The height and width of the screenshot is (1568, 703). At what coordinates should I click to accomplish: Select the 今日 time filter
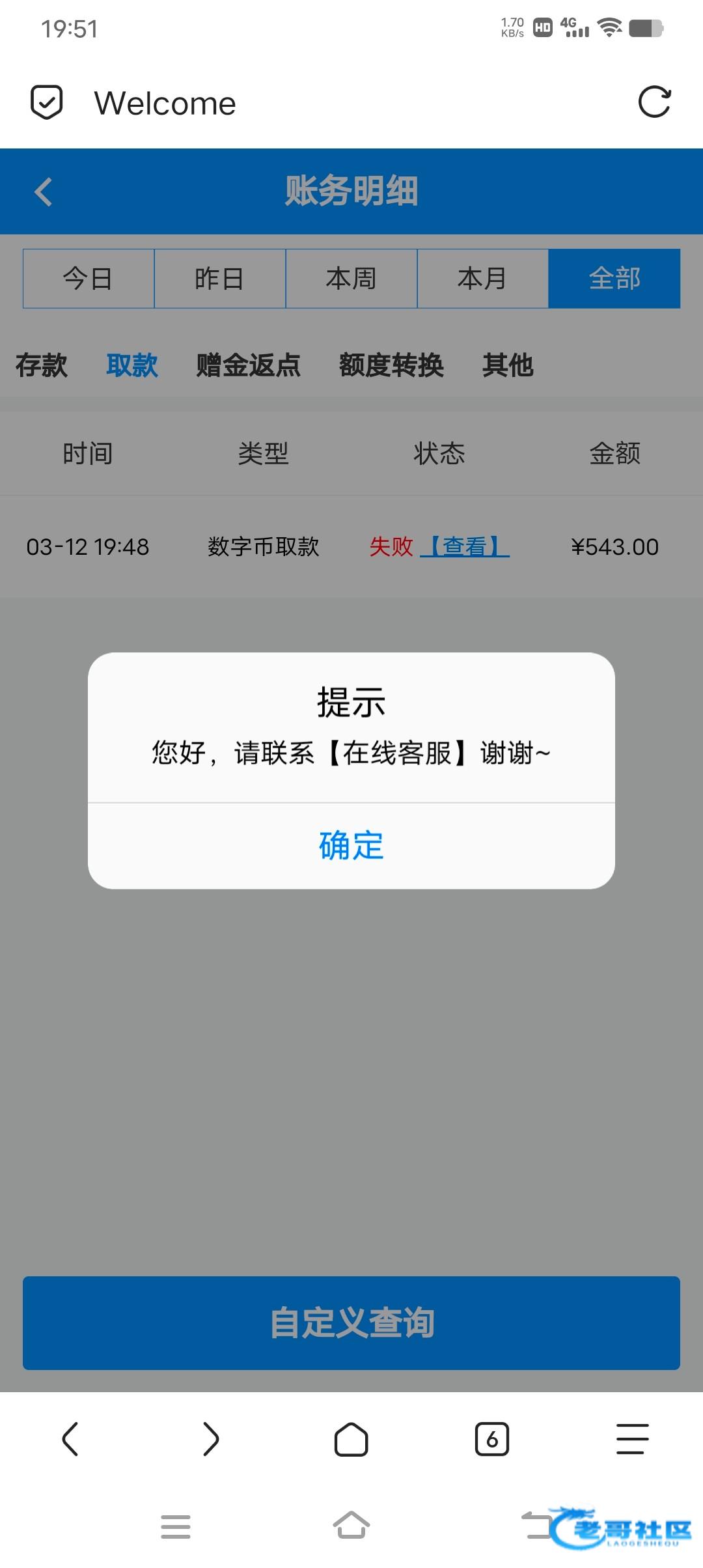tap(89, 279)
